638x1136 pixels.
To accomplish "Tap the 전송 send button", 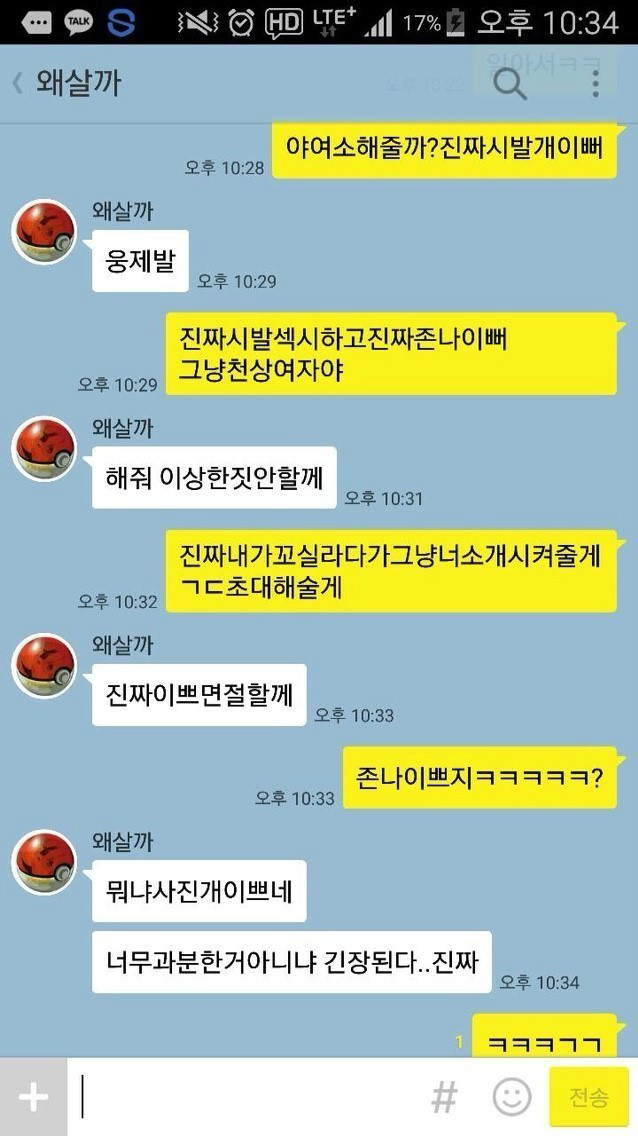I will pos(588,1097).
